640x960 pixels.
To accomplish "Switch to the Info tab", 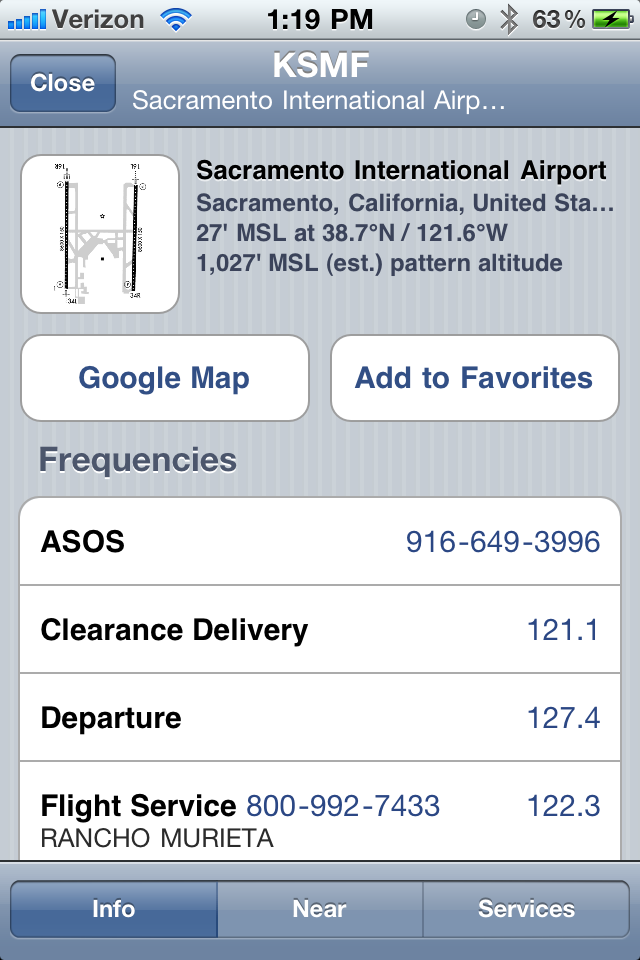I will click(113, 909).
